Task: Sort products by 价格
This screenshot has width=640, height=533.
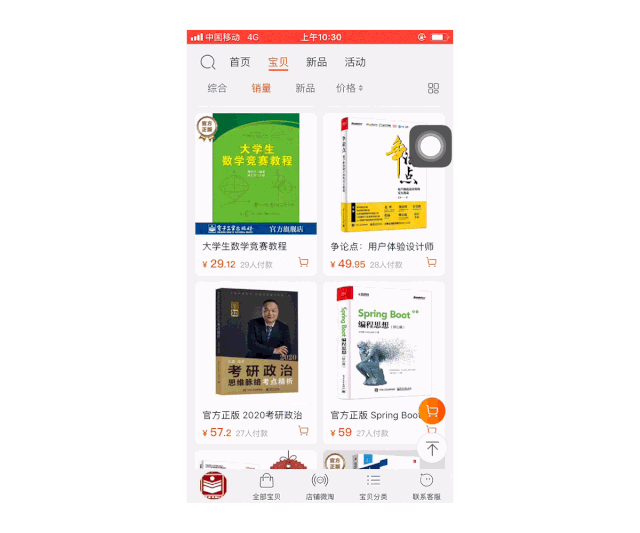Action: pyautogui.click(x=349, y=88)
